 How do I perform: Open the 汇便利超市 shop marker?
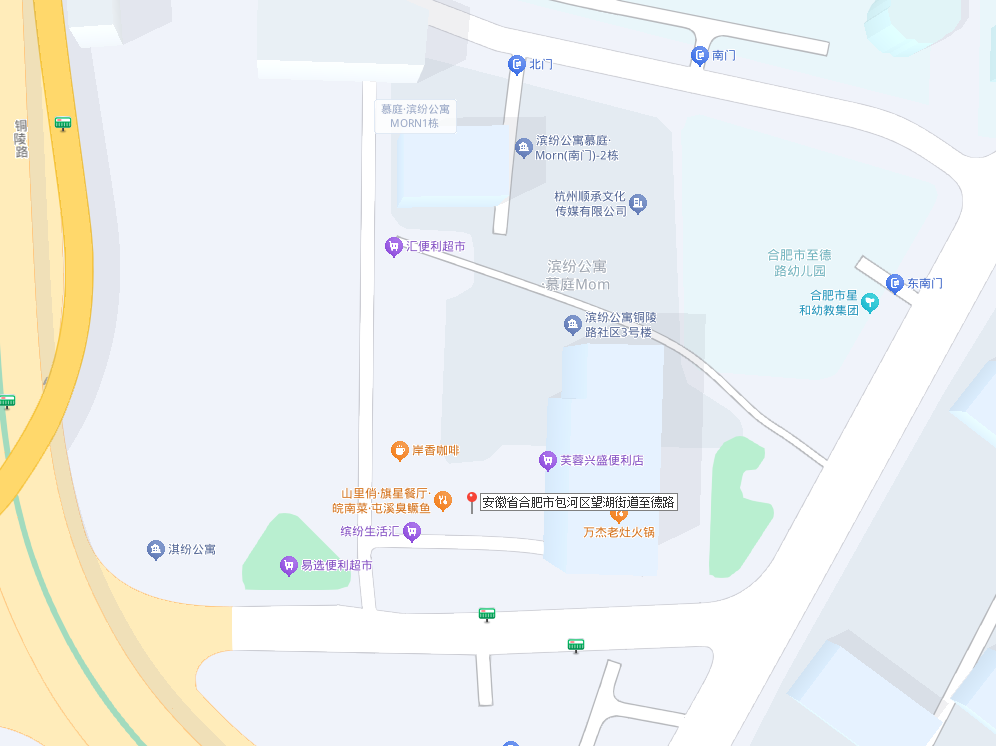pos(394,246)
